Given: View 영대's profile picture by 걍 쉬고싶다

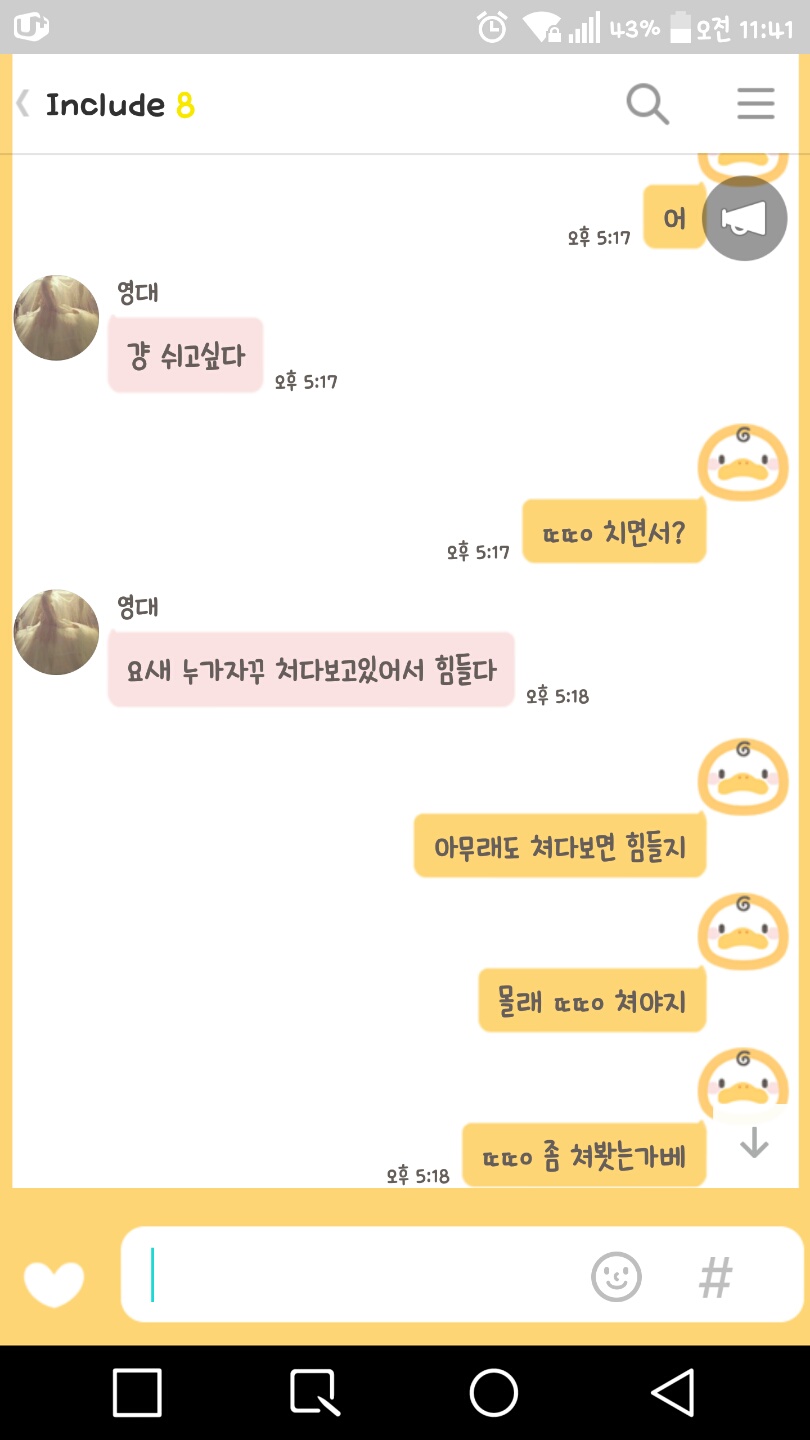Looking at the screenshot, I should 56,318.
